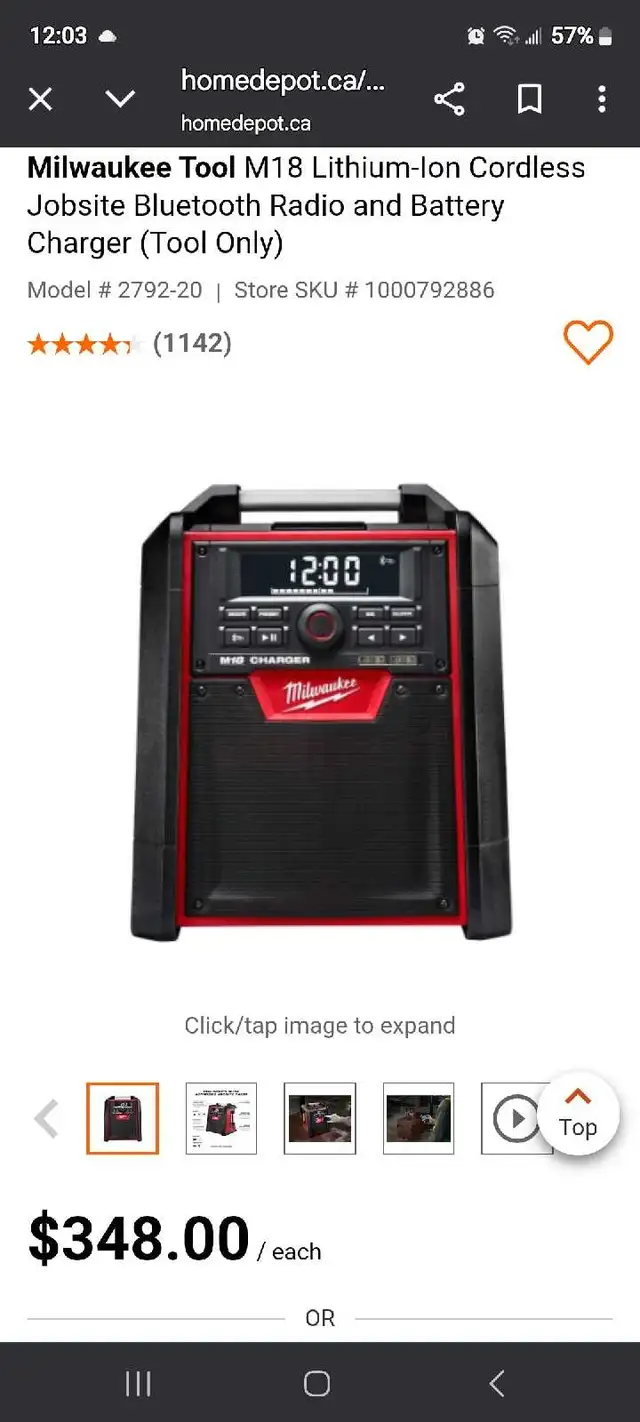The width and height of the screenshot is (640, 1422).
Task: Minimize the custom tab with down chevron
Action: click(120, 98)
